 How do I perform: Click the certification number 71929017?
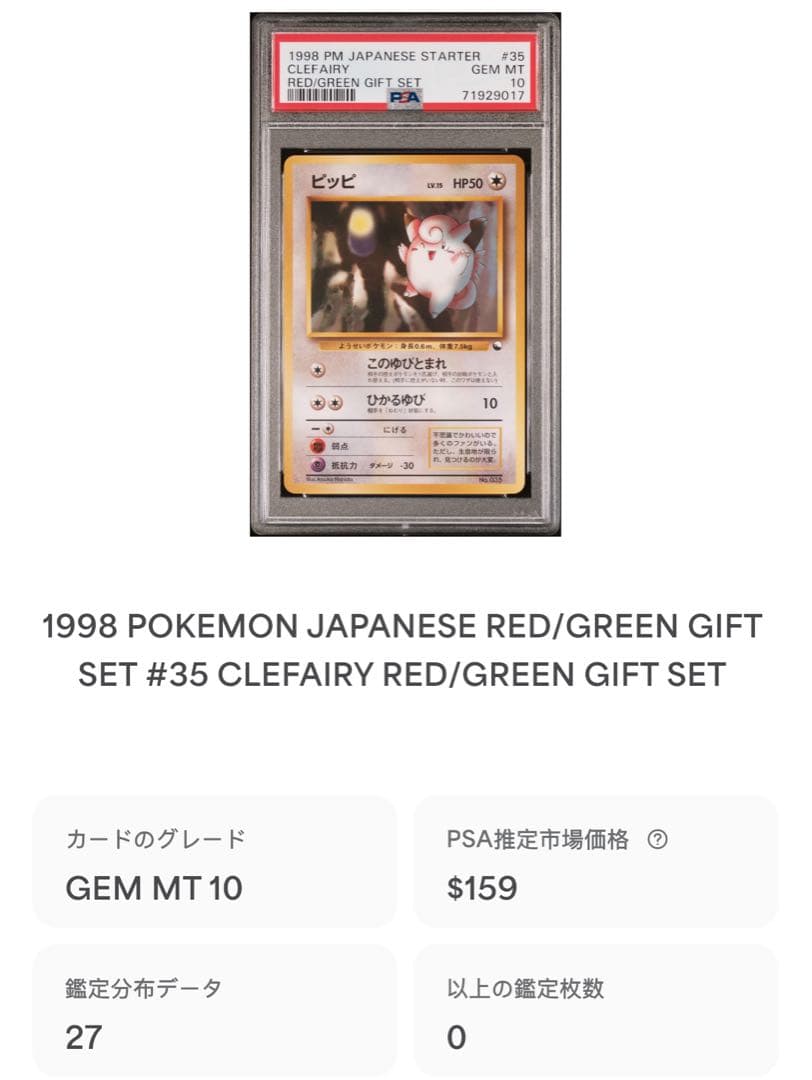point(493,96)
